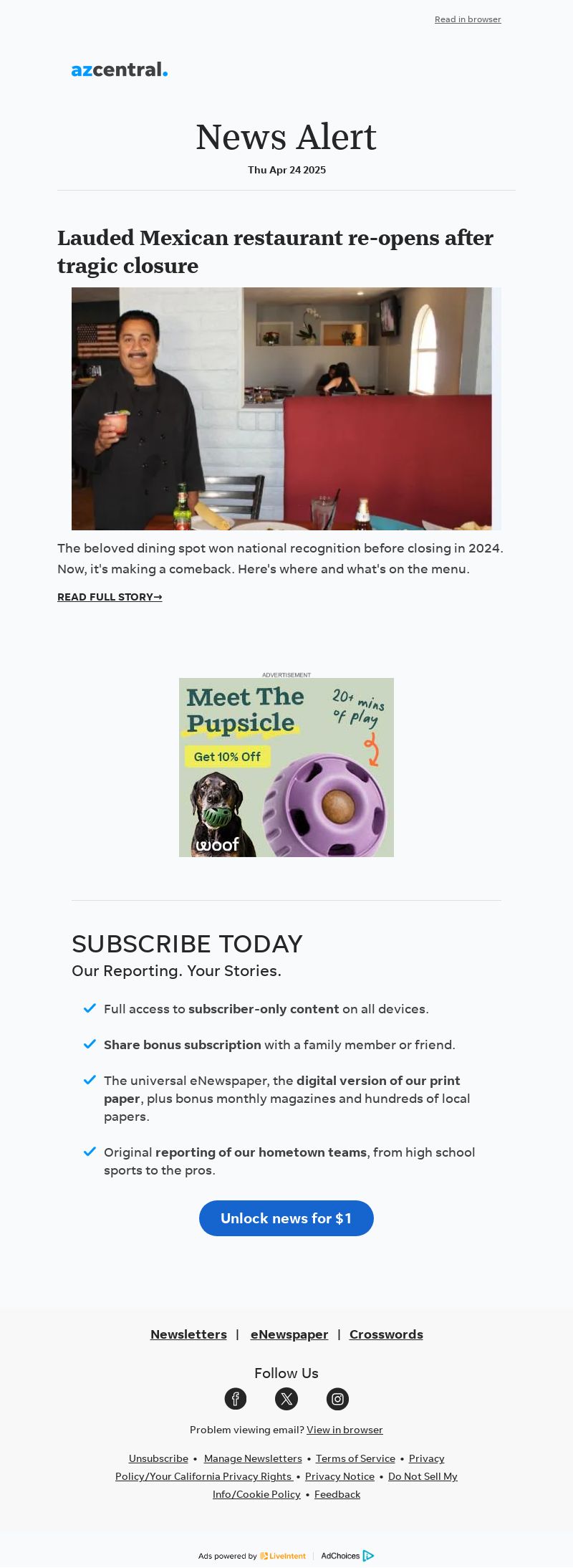
Task: Unsubscribe from this email
Action: coord(158,1458)
